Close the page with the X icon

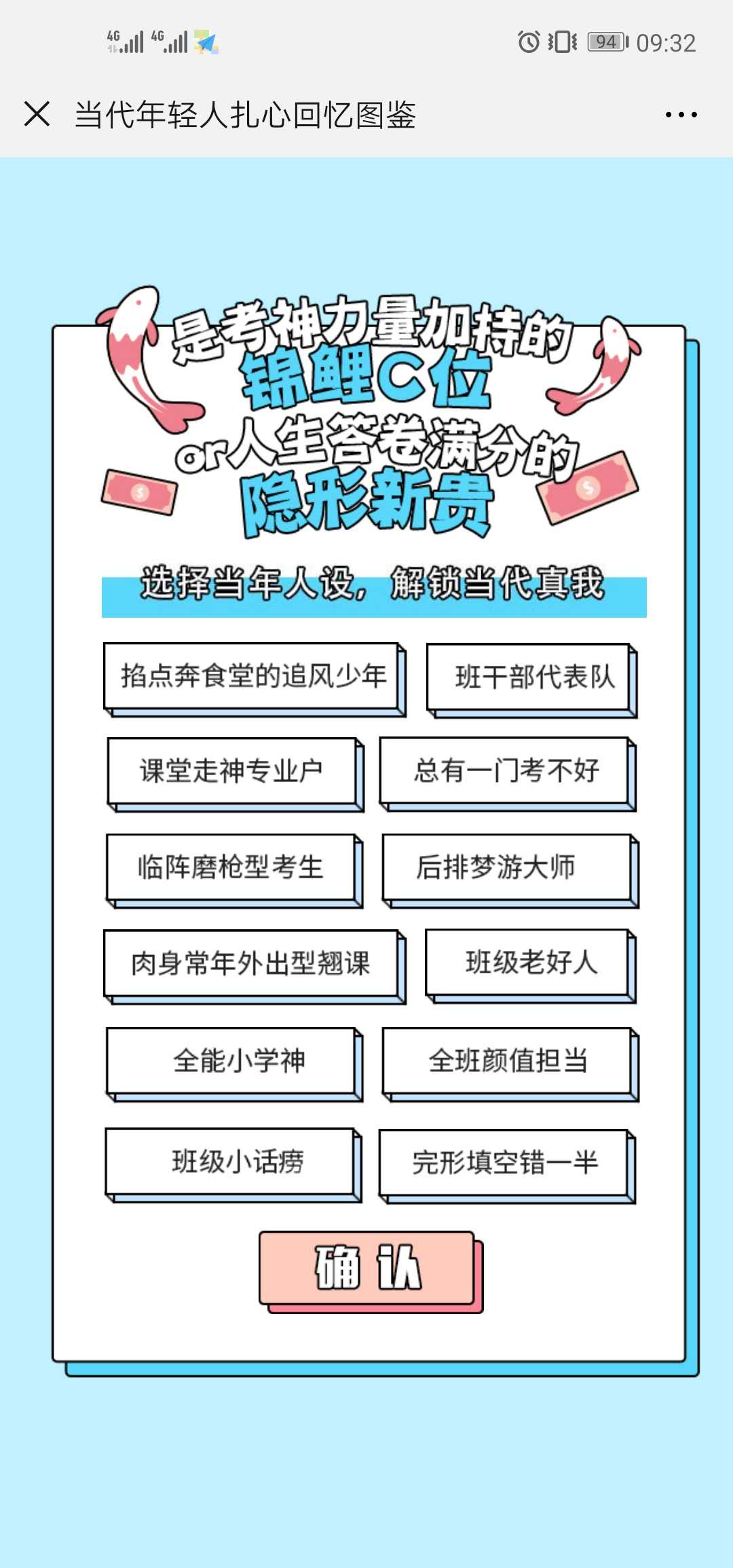pos(37,114)
